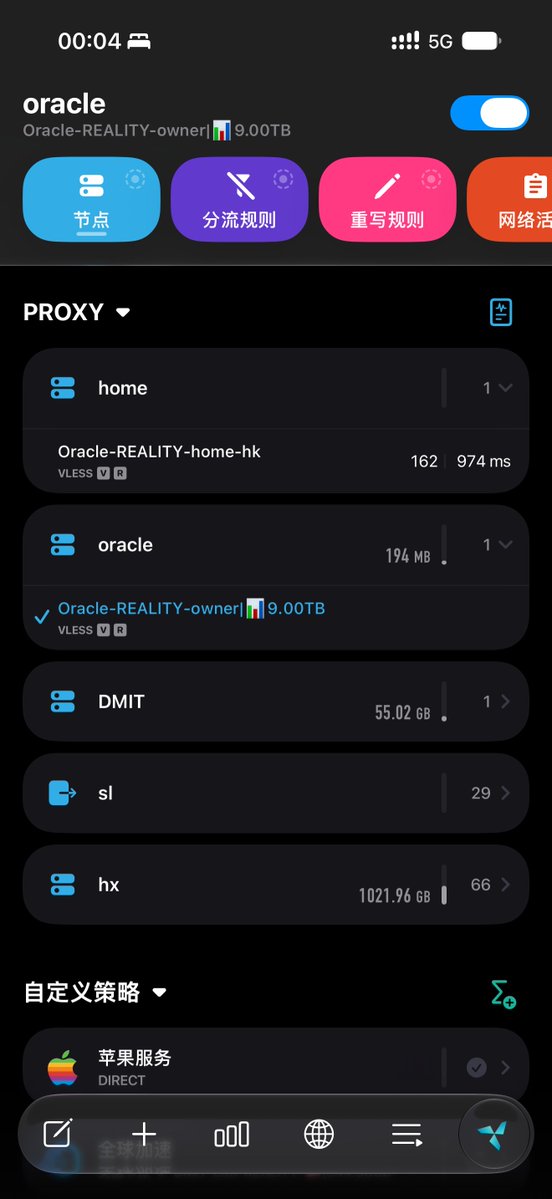552x1199 pixels.
Task: Open the 苹果服务 DIRECT policy
Action: click(276, 1067)
